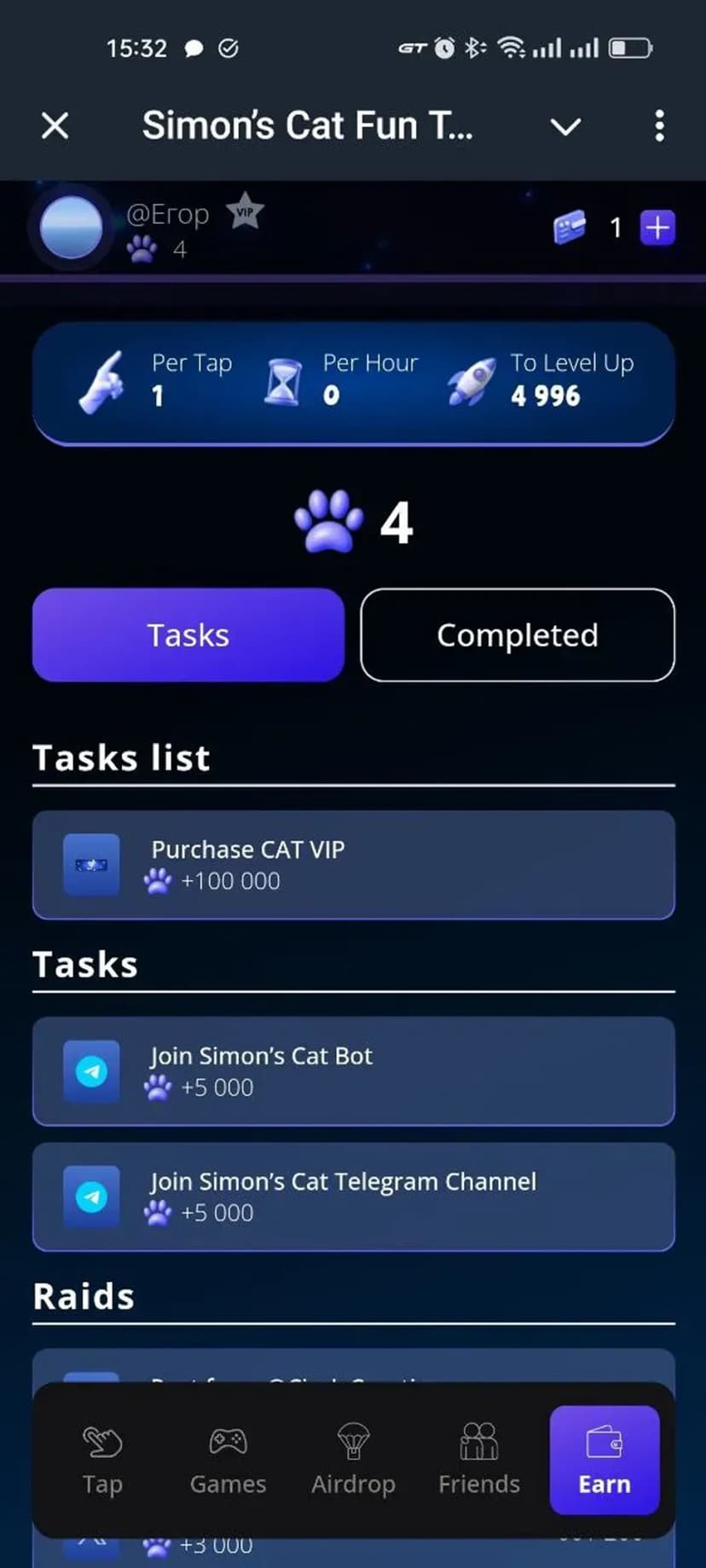Select the Tasks tab
Viewport: 706px width, 1568px height.
click(188, 635)
